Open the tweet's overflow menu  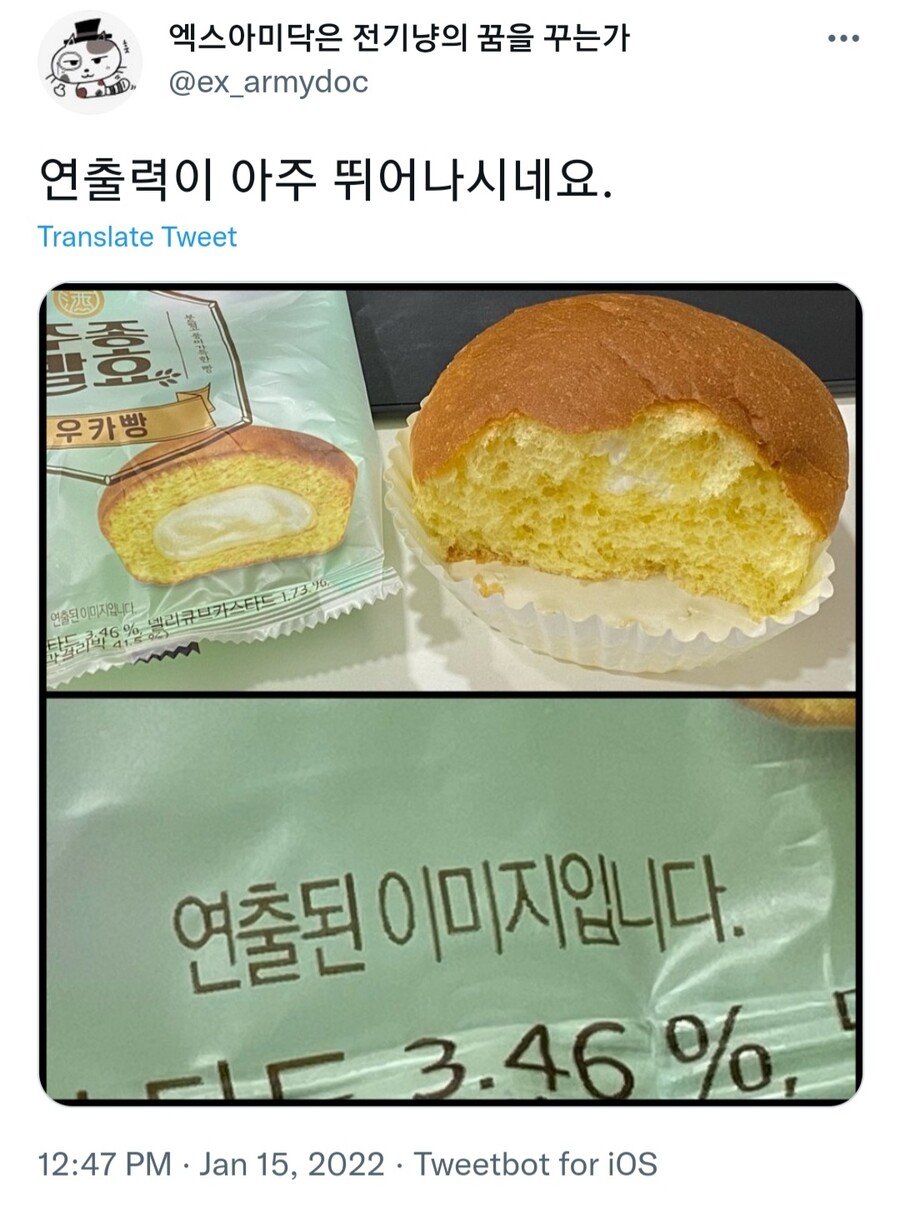(844, 40)
